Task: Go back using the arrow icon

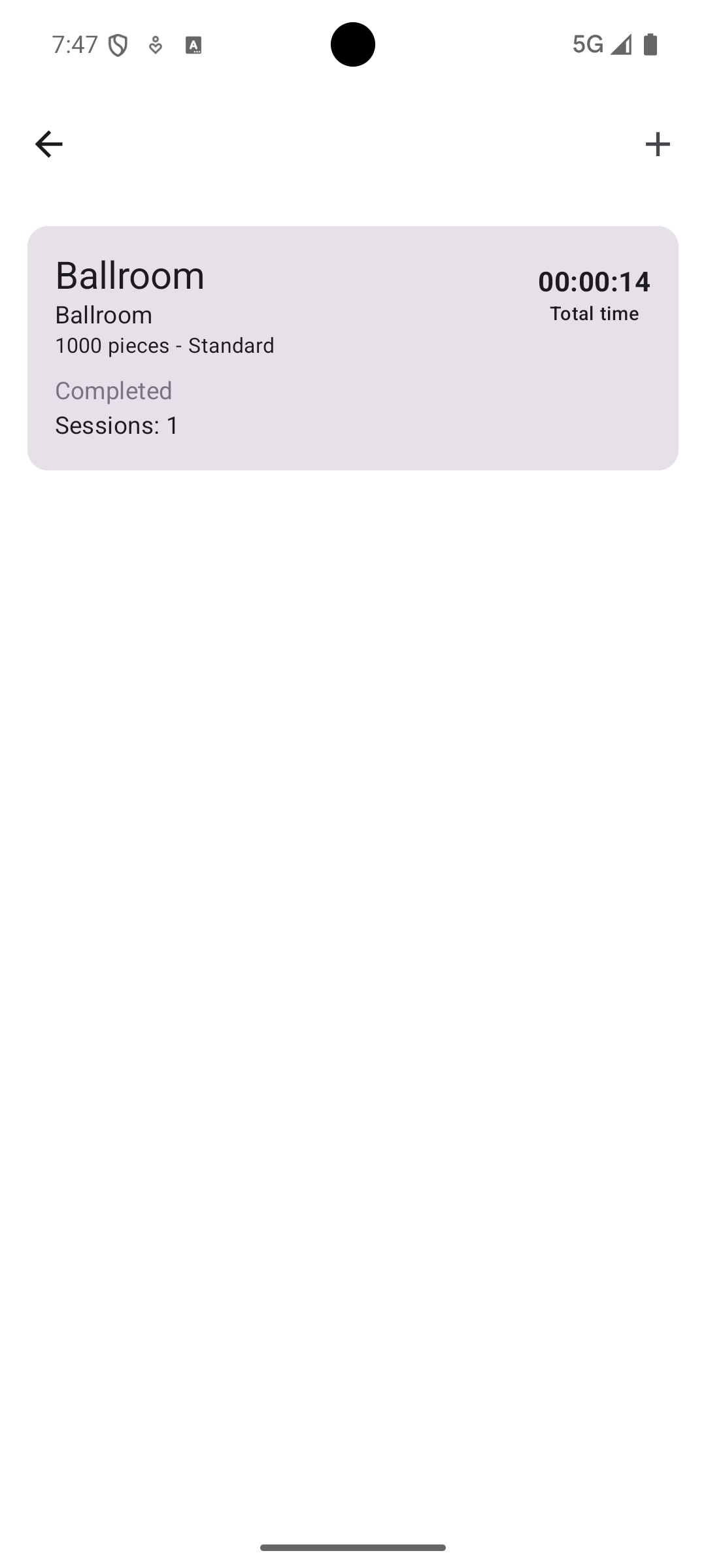Action: [49, 144]
